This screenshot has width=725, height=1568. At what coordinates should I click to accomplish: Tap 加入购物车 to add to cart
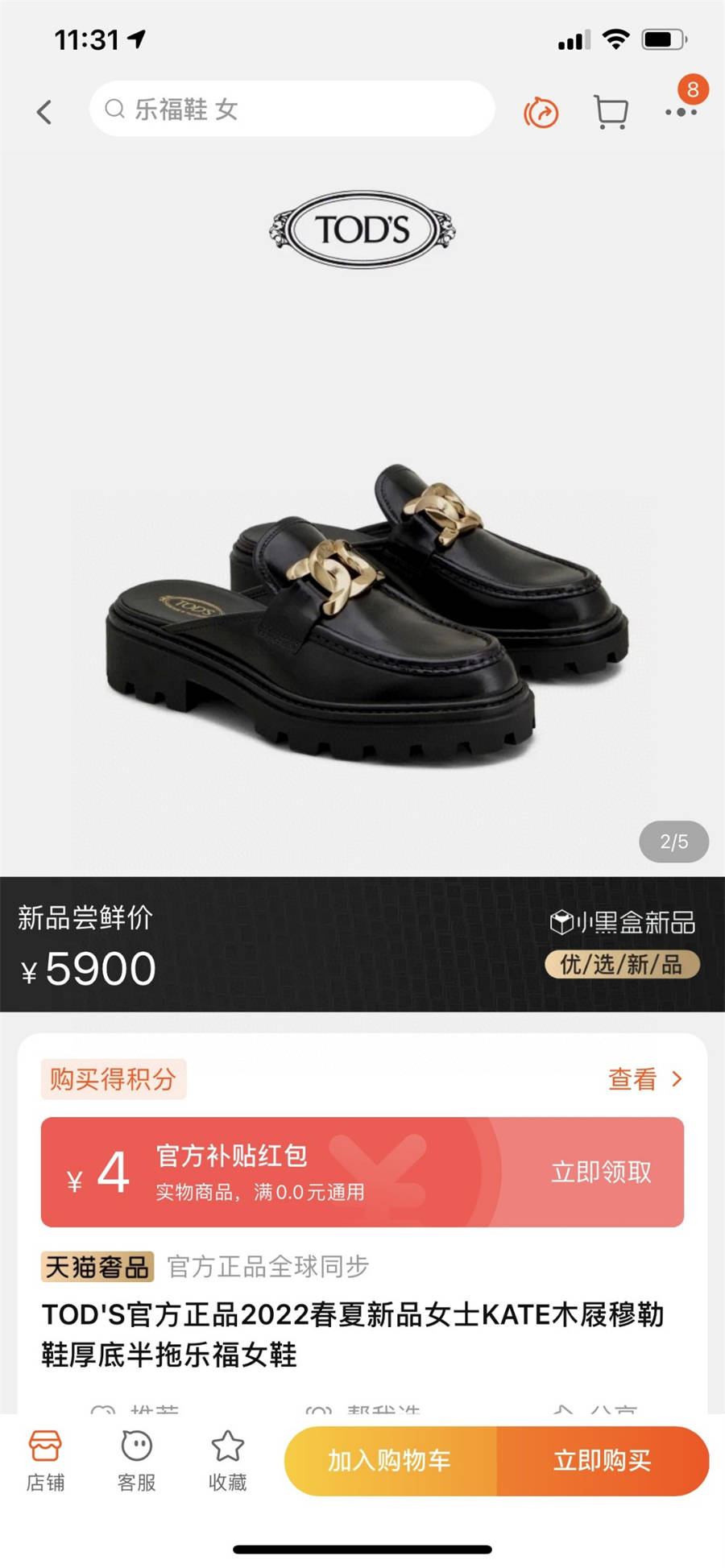(x=390, y=1460)
